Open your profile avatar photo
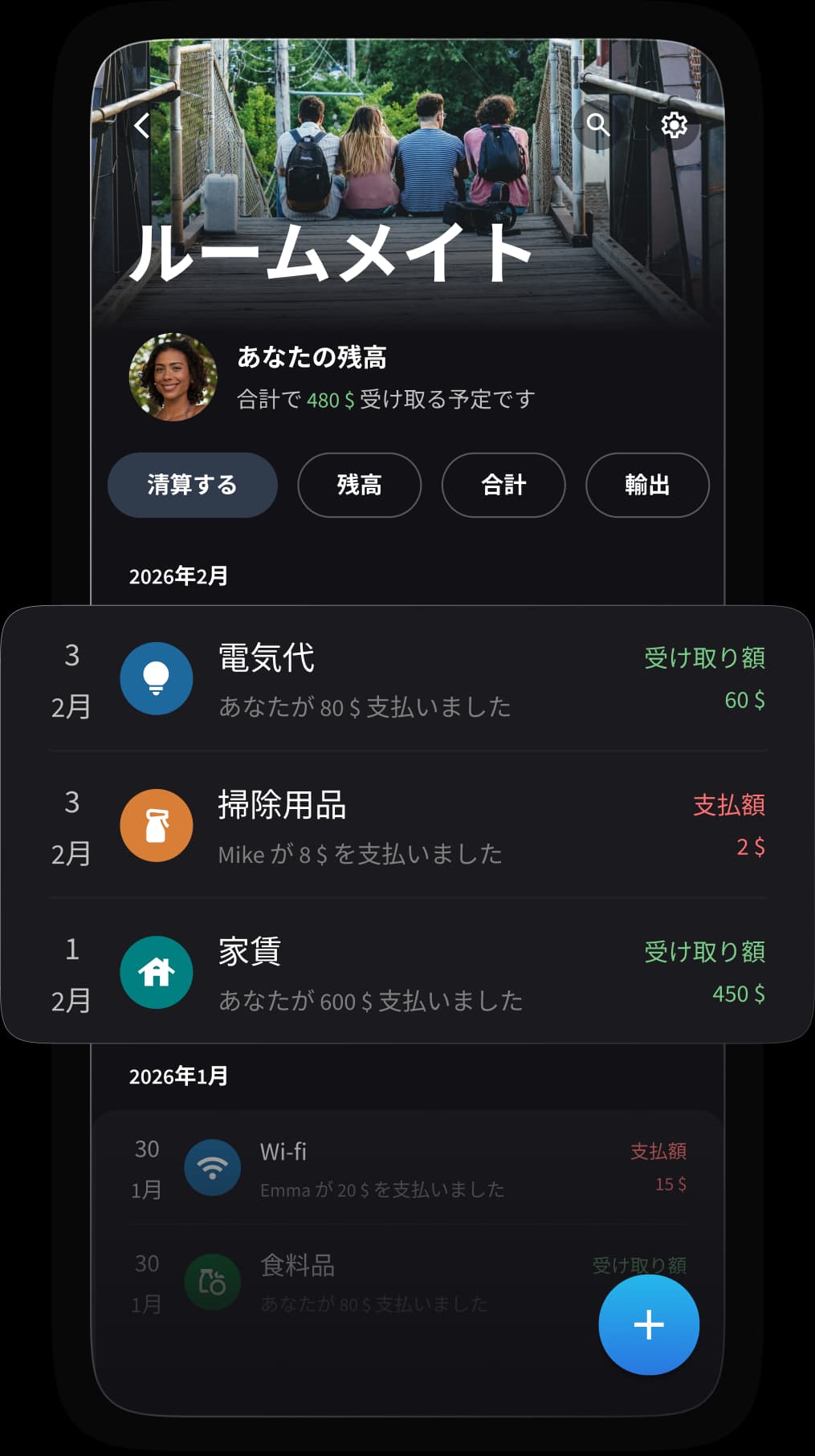Image resolution: width=815 pixels, height=1456 pixels. click(173, 377)
